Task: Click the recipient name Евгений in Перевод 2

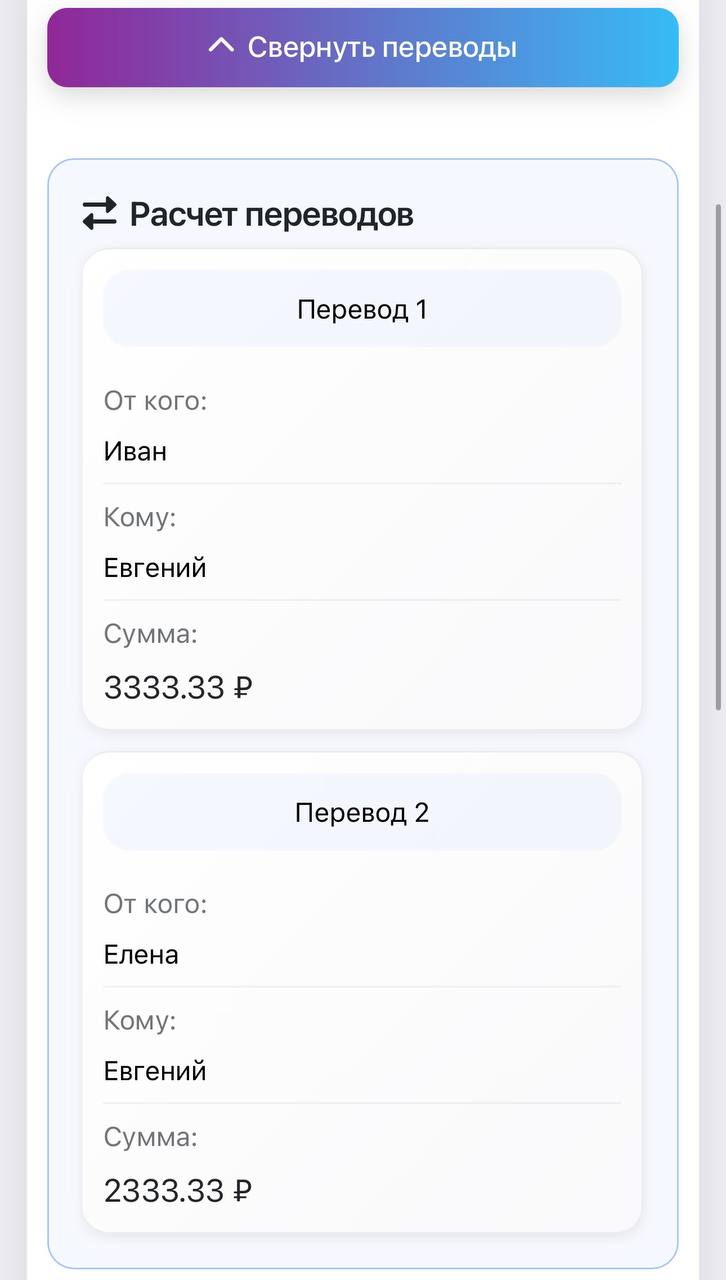Action: click(155, 1070)
